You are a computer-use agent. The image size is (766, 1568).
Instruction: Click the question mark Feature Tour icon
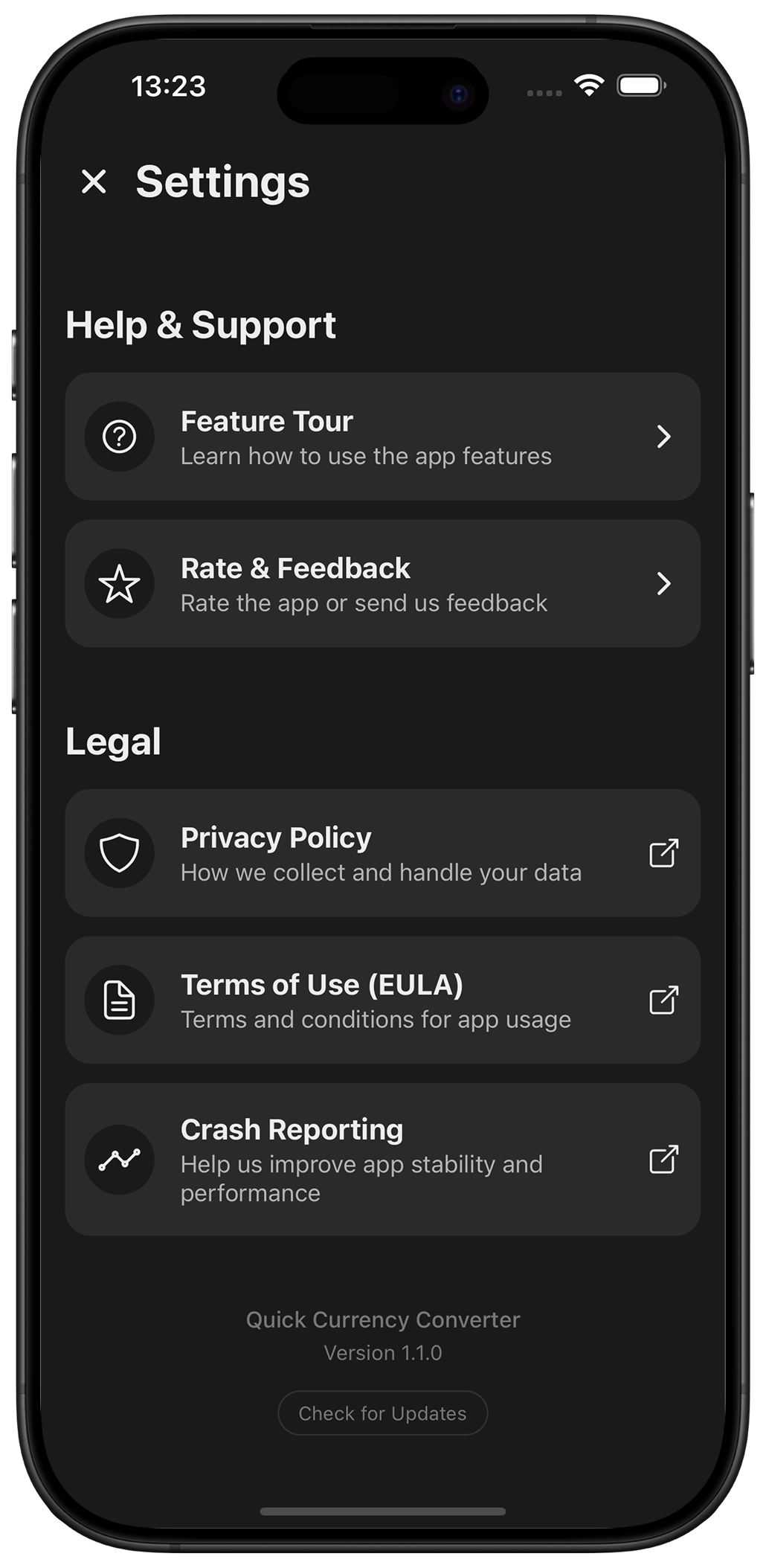coord(120,437)
